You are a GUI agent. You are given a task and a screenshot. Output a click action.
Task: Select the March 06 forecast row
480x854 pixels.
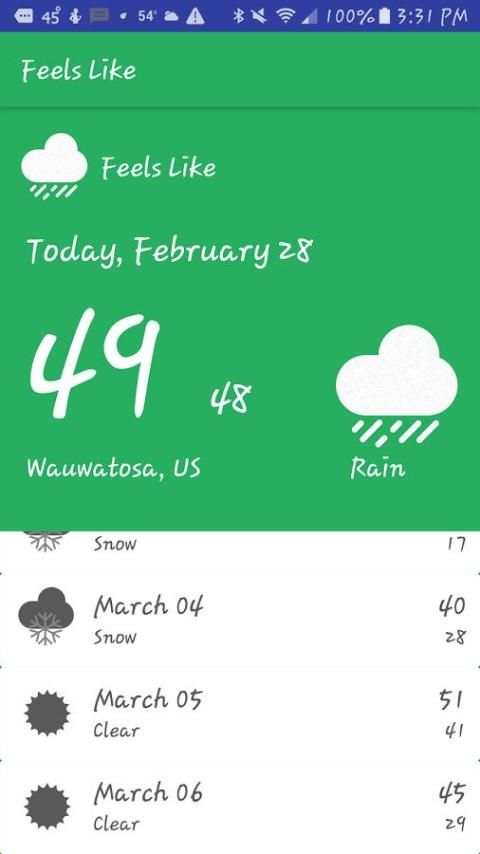click(x=240, y=806)
